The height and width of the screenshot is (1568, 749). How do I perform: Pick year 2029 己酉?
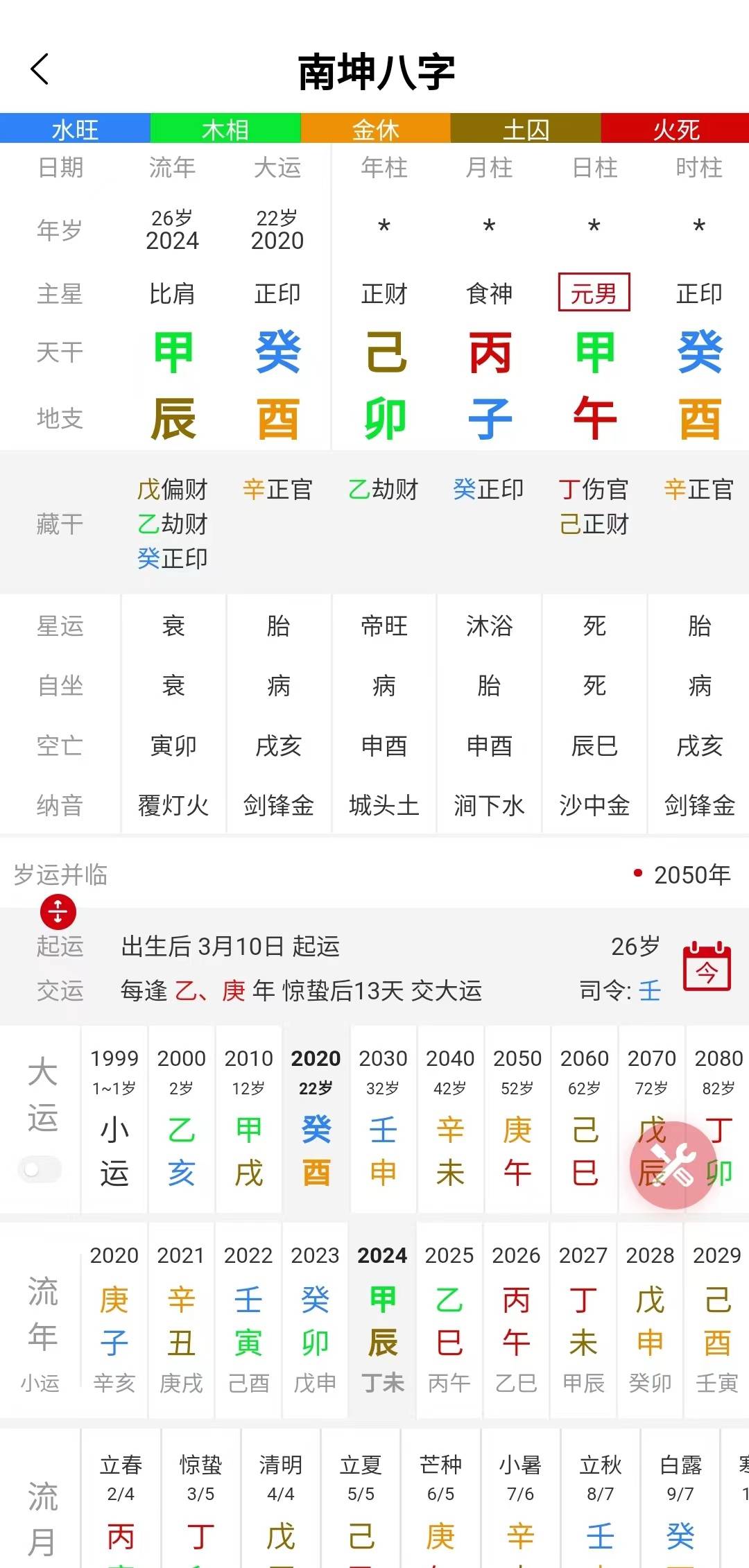pyautogui.click(x=717, y=1319)
